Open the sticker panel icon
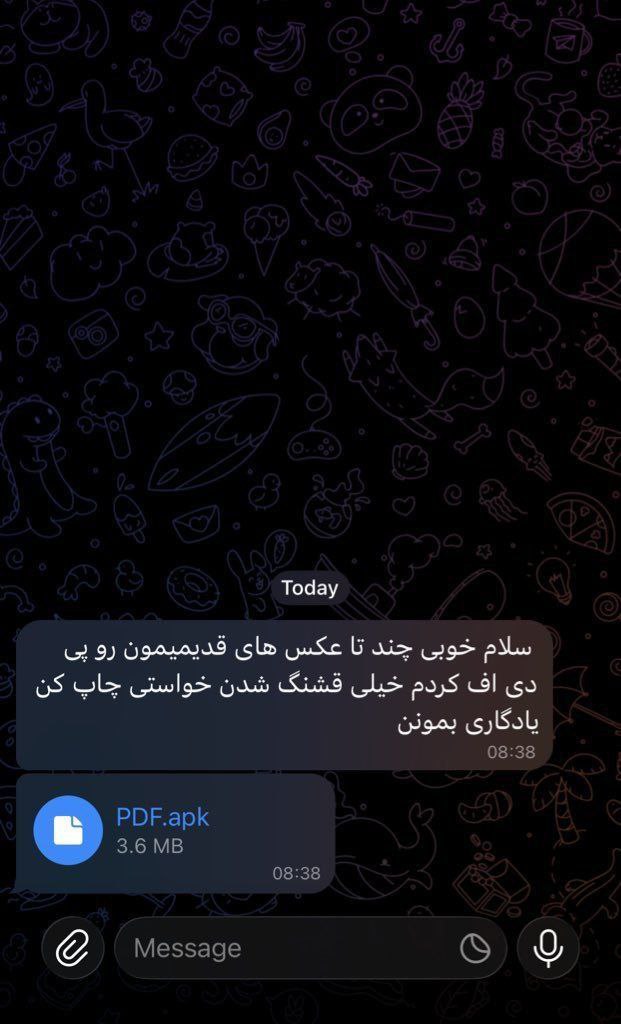This screenshot has width=621, height=1024. pyautogui.click(x=475, y=948)
